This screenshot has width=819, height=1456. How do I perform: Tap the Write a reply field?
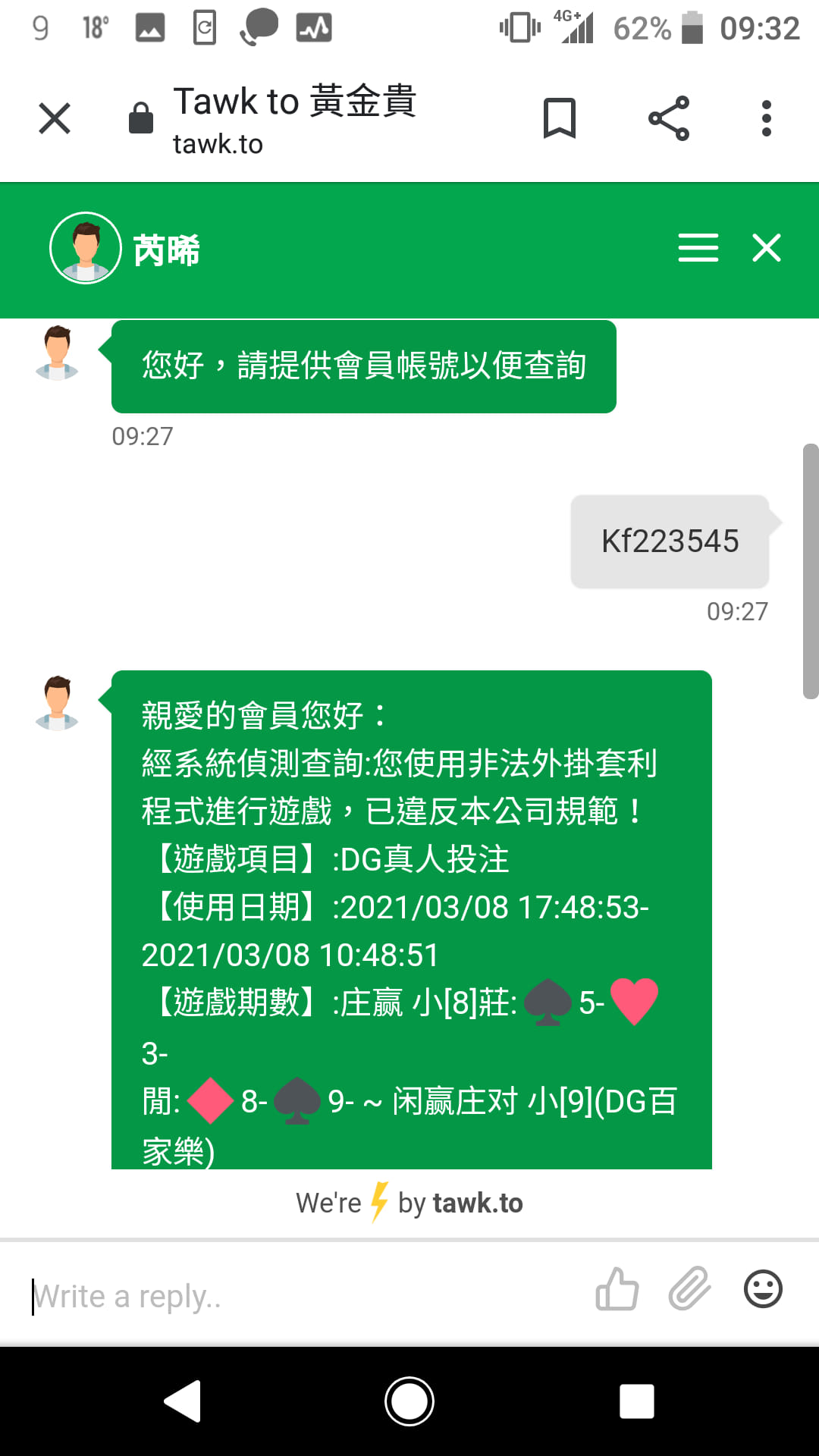303,1296
